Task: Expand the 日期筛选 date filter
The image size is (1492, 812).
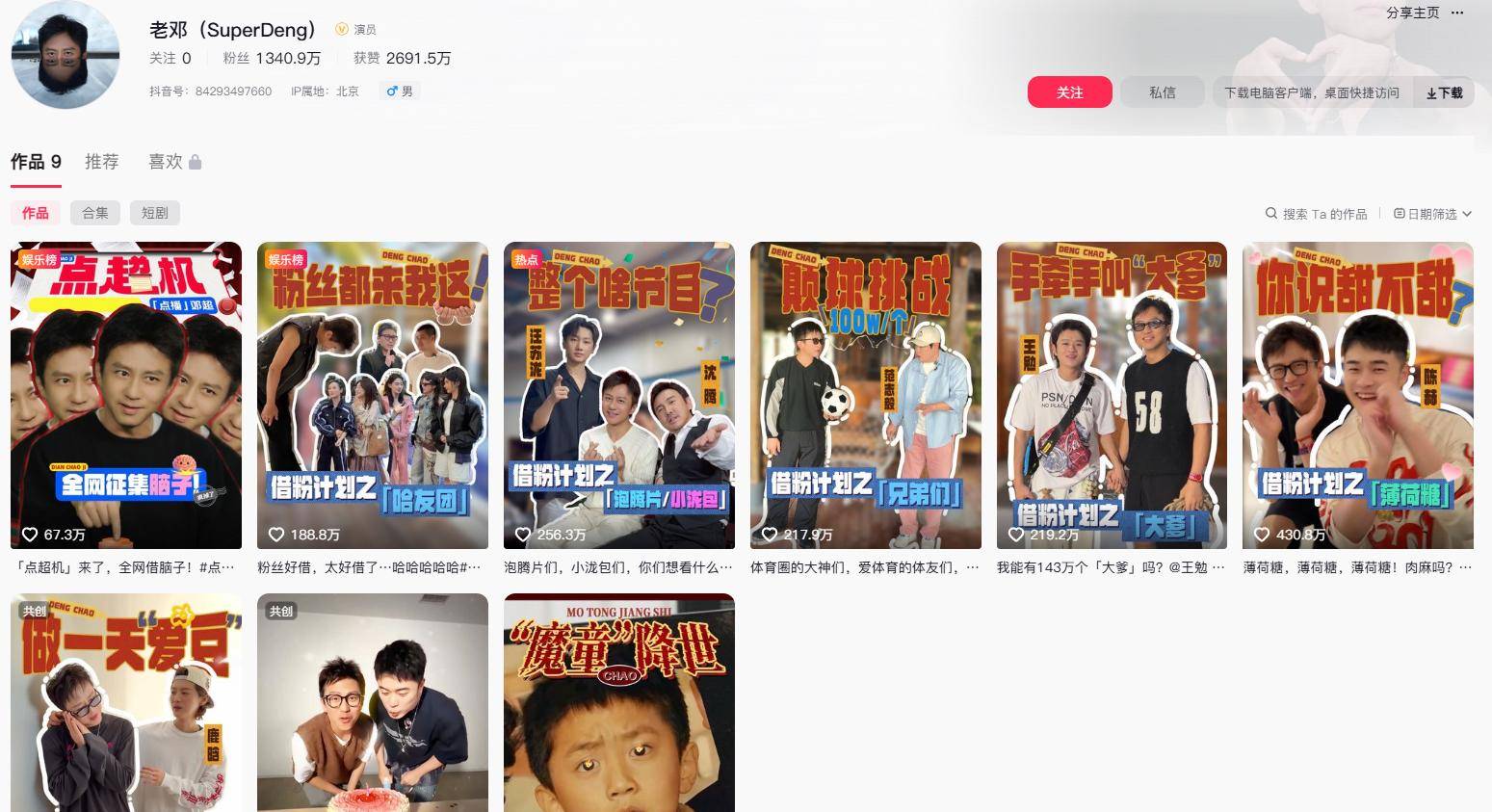Action: tap(1432, 214)
